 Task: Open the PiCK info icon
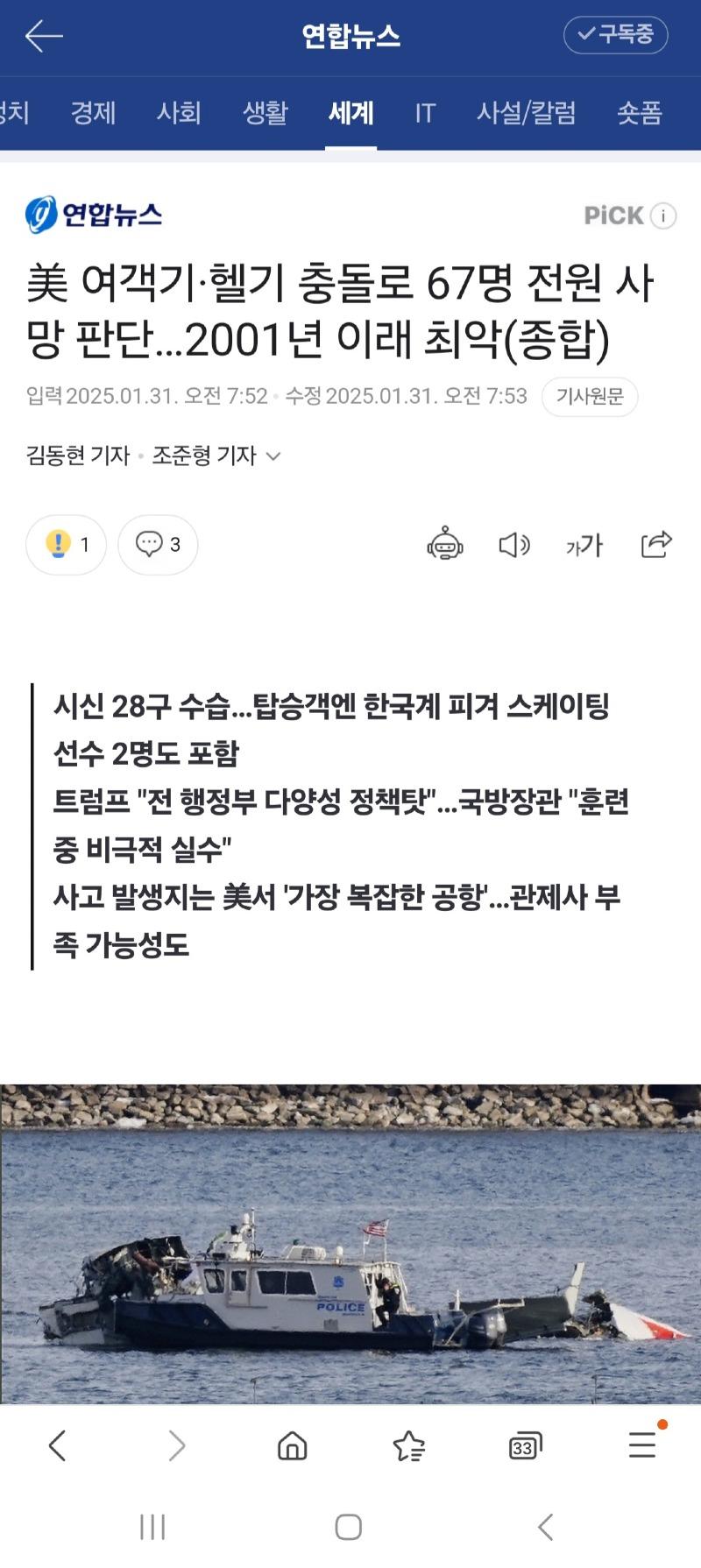[x=663, y=215]
